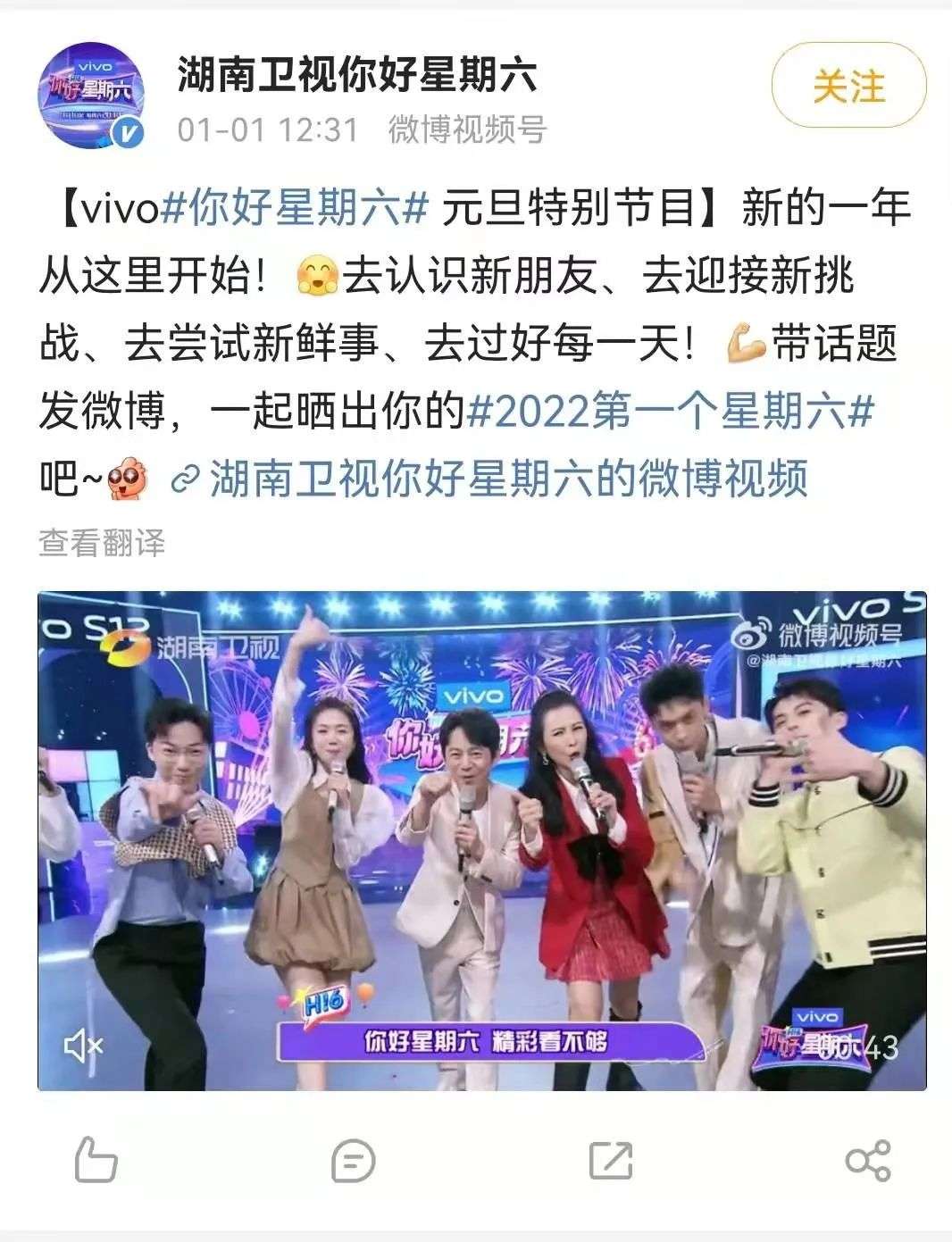Like this post with the thumbs-up icon

[x=95, y=1161]
